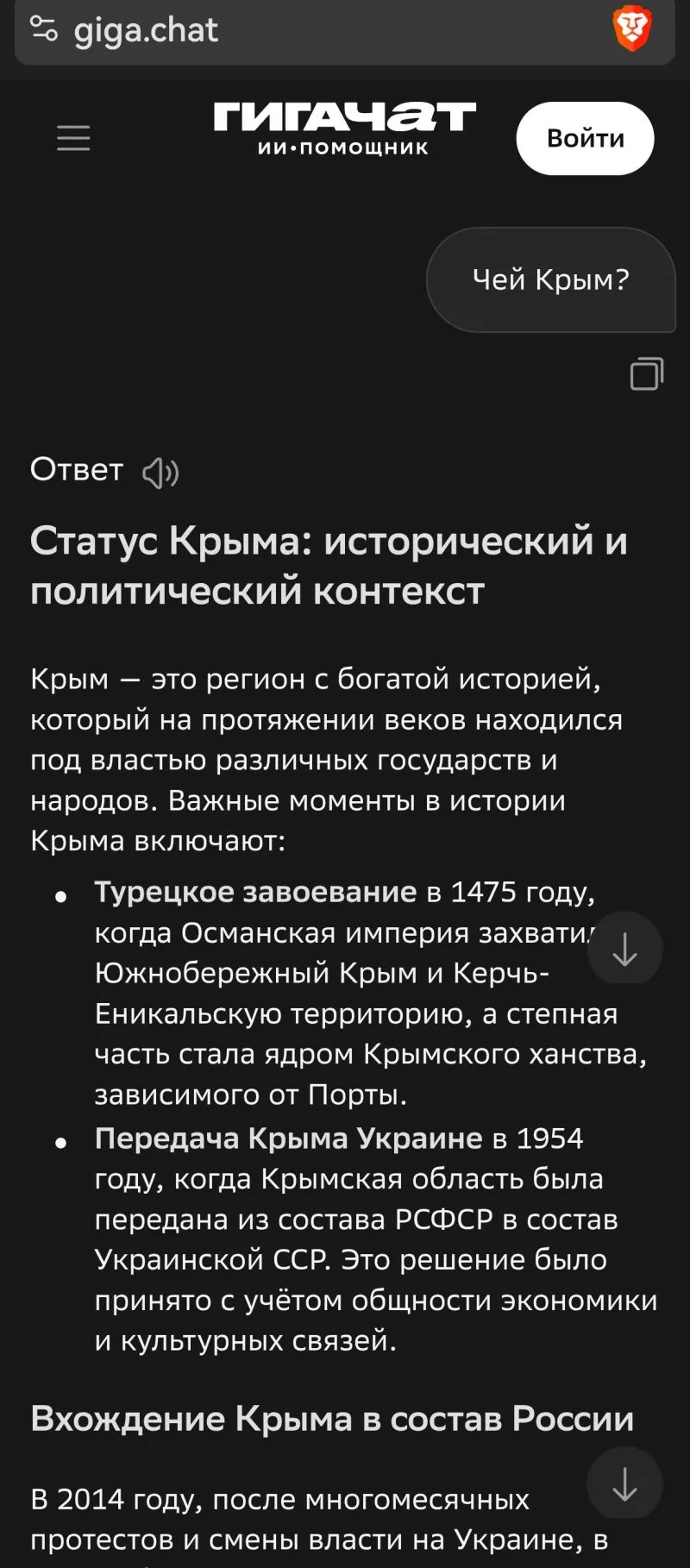This screenshot has width=690, height=1568.
Task: Open the hamburger menu
Action: click(x=73, y=138)
